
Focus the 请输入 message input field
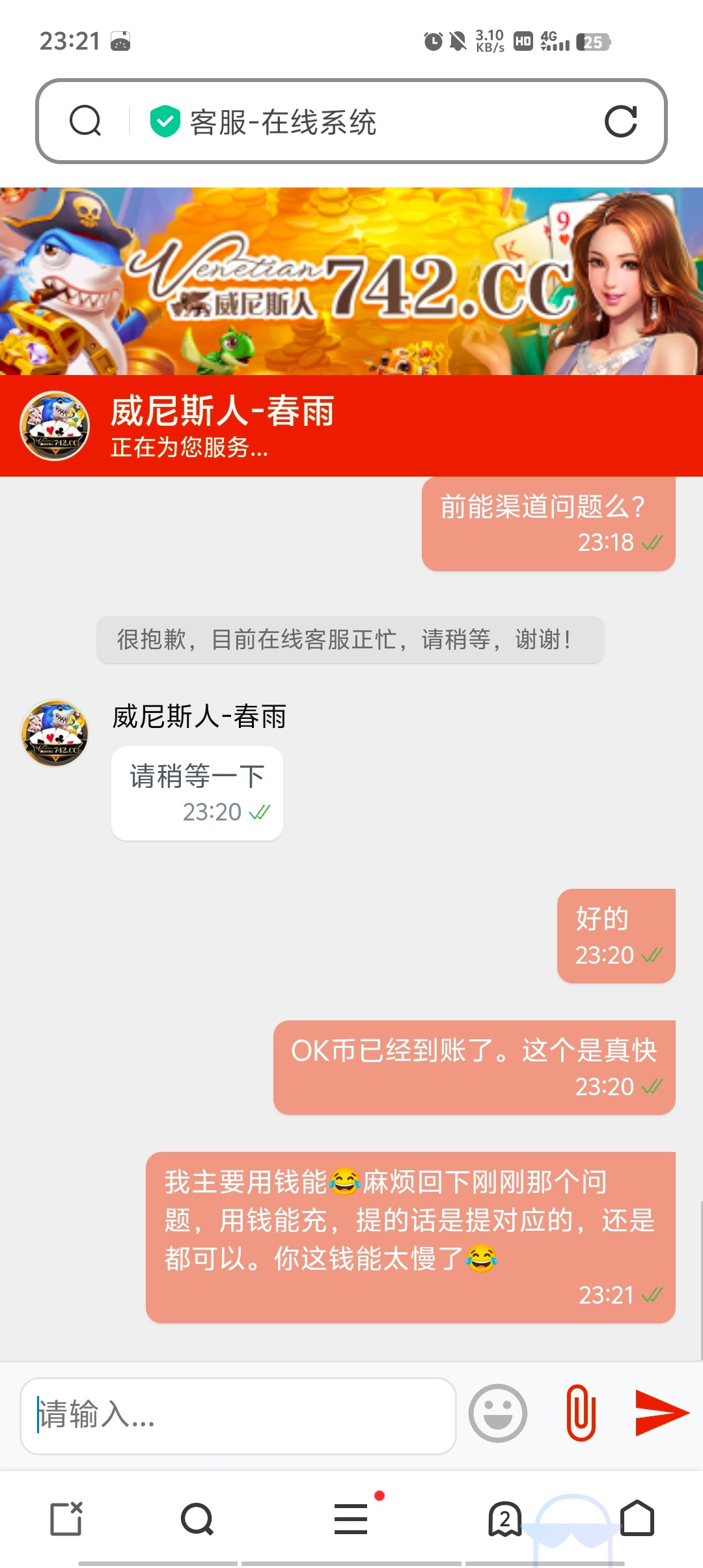(x=238, y=1416)
